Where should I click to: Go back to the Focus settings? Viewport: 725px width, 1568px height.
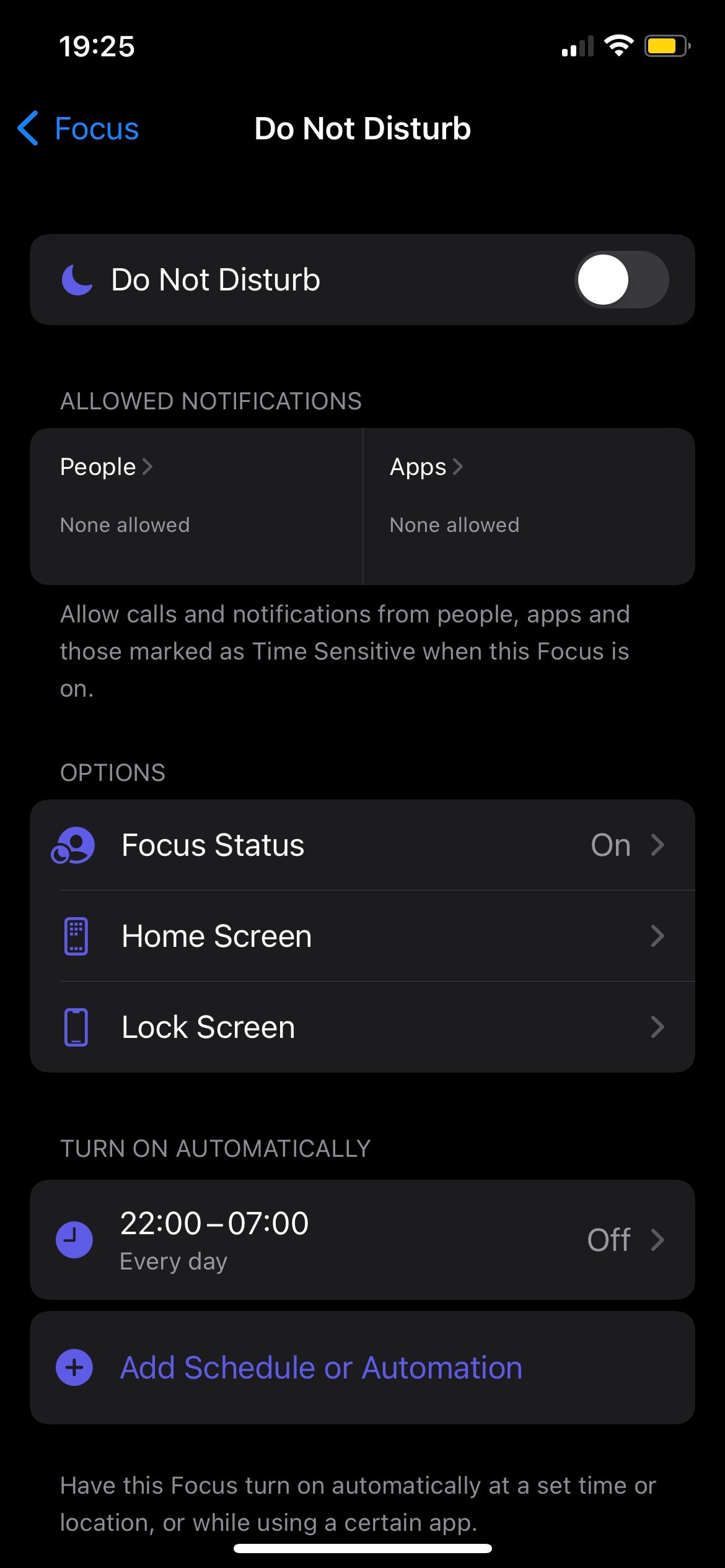click(78, 129)
